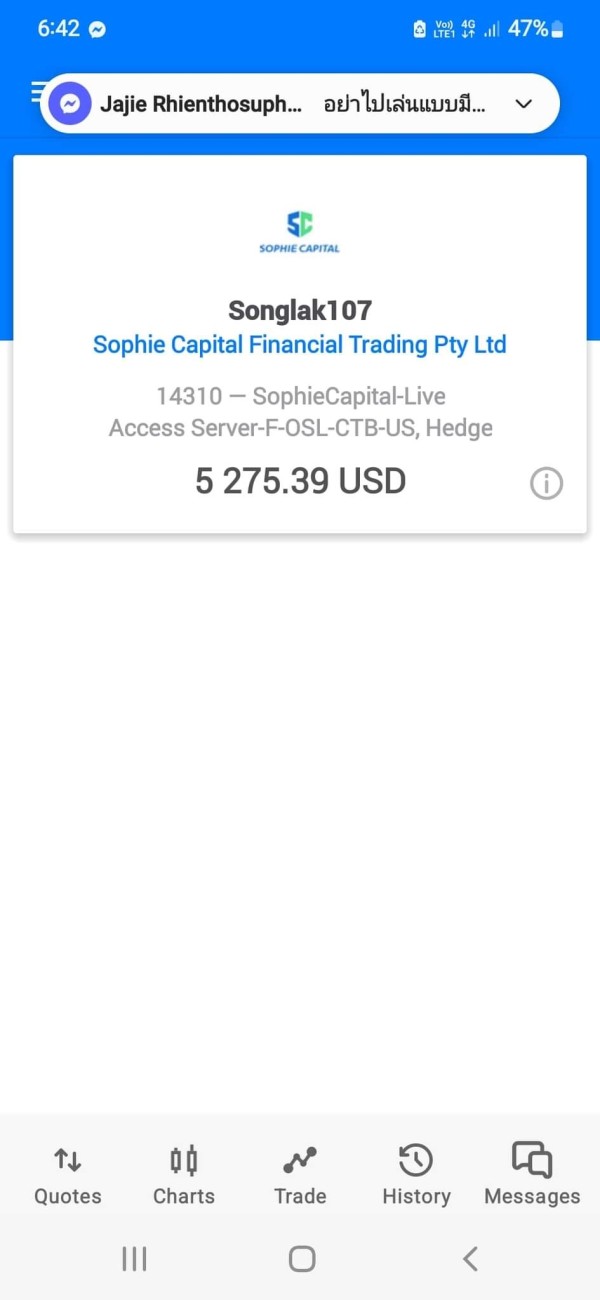The width and height of the screenshot is (600, 1300).
Task: Show account info via the info icon
Action: pyautogui.click(x=546, y=484)
